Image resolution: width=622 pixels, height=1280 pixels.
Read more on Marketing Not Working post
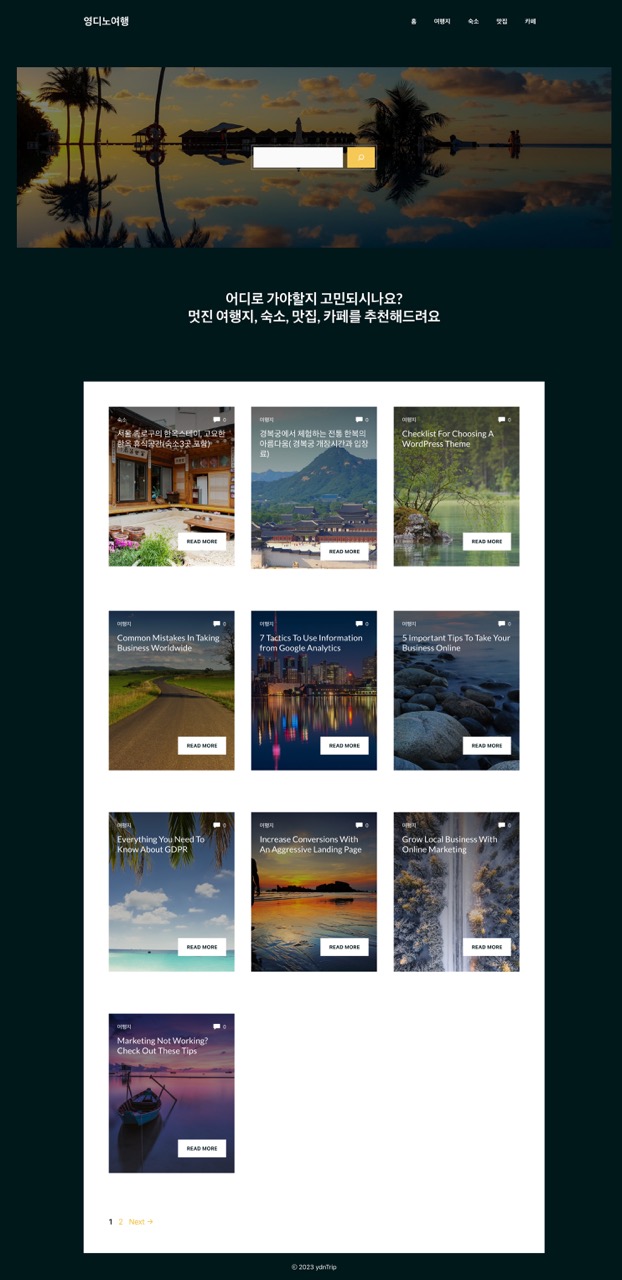(x=202, y=1148)
